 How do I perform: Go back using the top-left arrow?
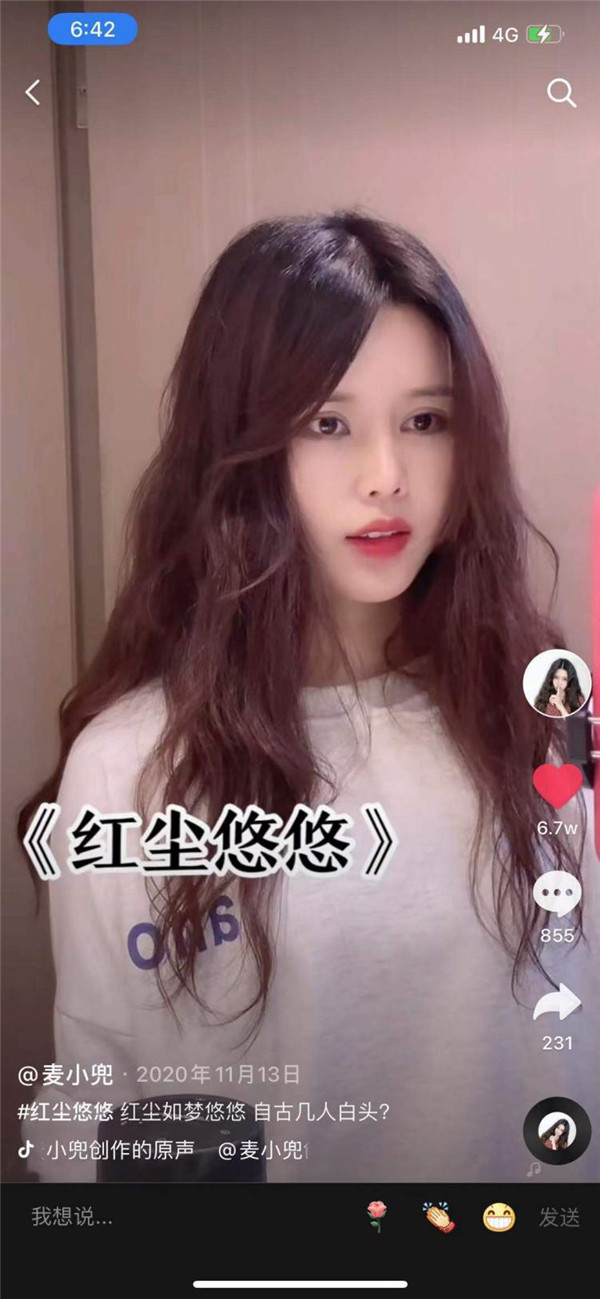tap(33, 93)
